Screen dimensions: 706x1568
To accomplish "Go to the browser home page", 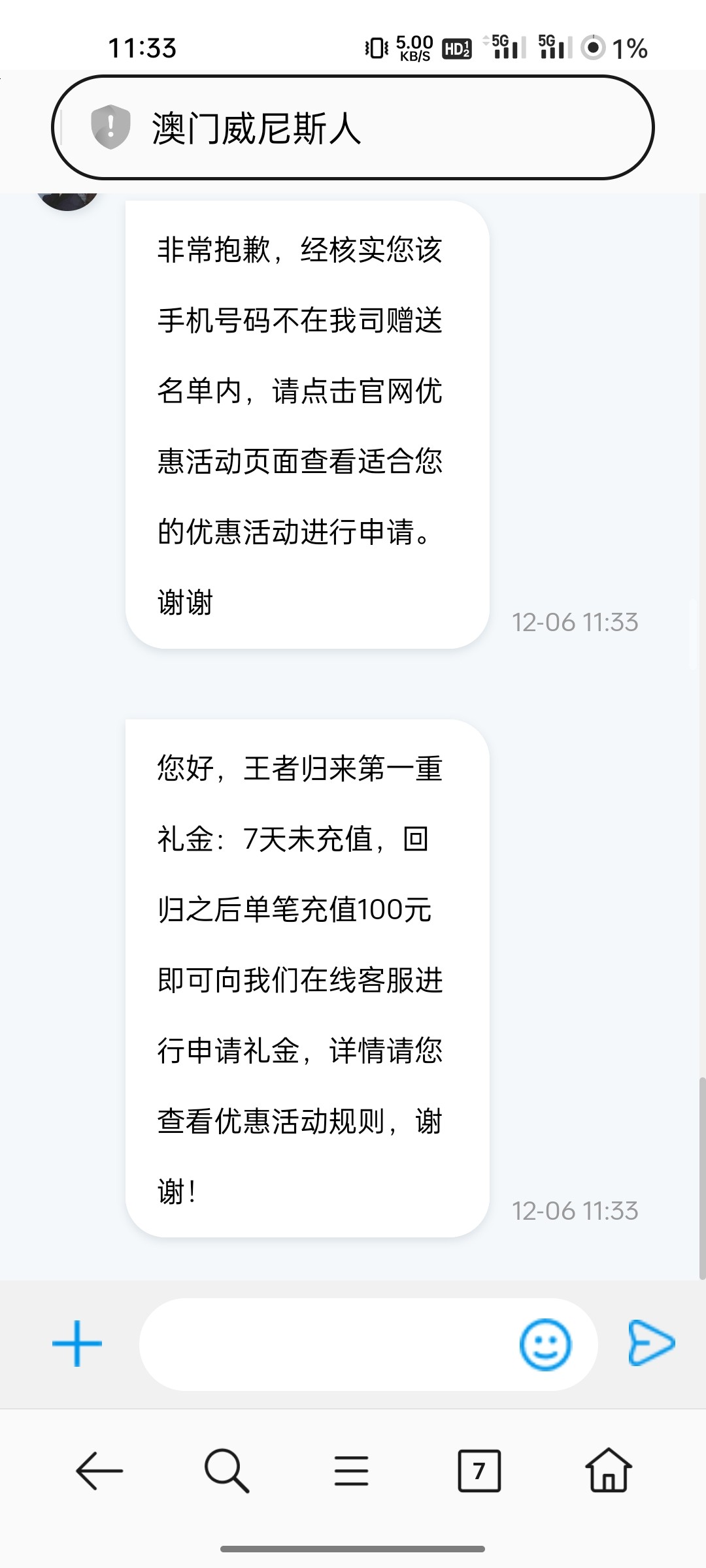I will click(608, 1471).
